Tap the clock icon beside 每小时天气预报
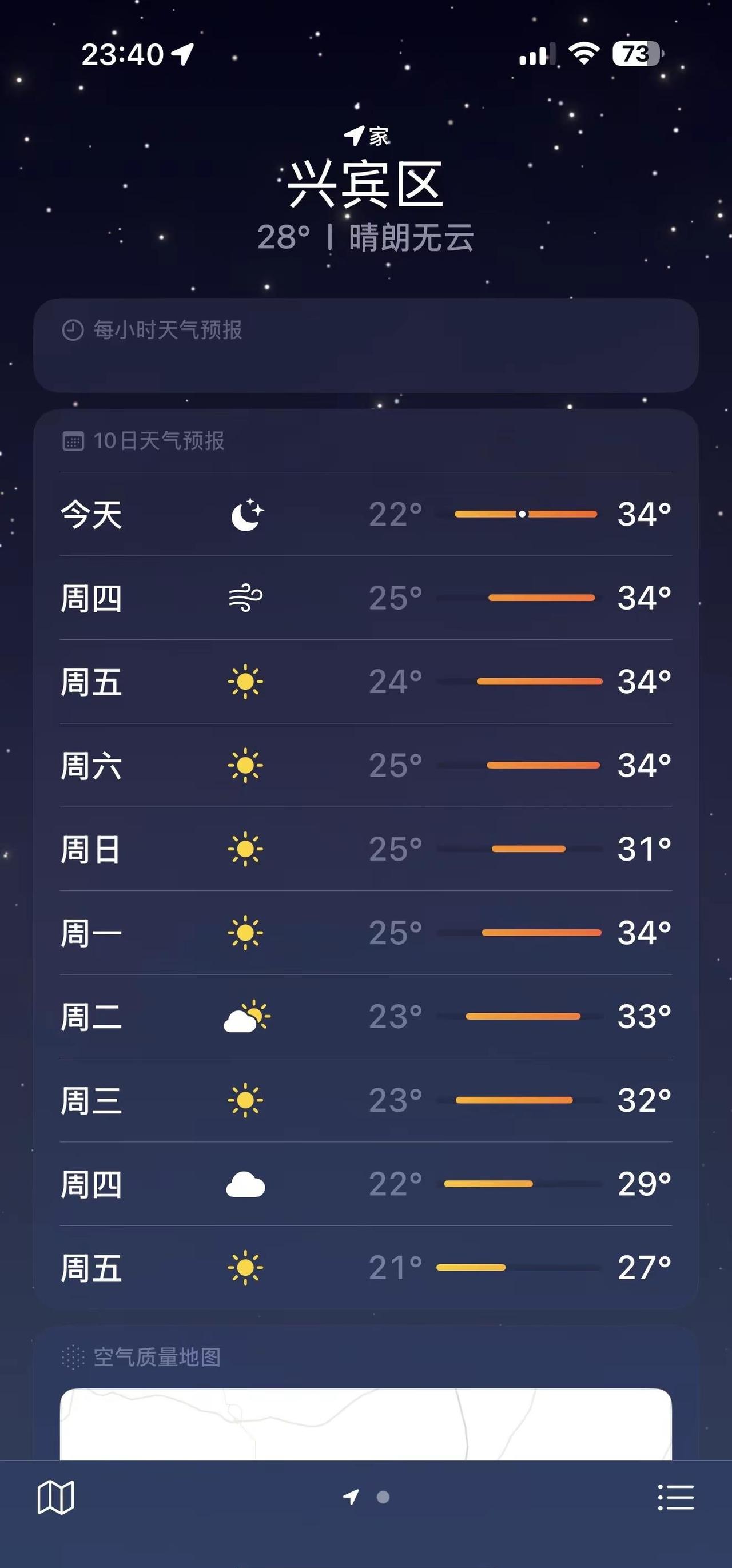 click(x=73, y=329)
